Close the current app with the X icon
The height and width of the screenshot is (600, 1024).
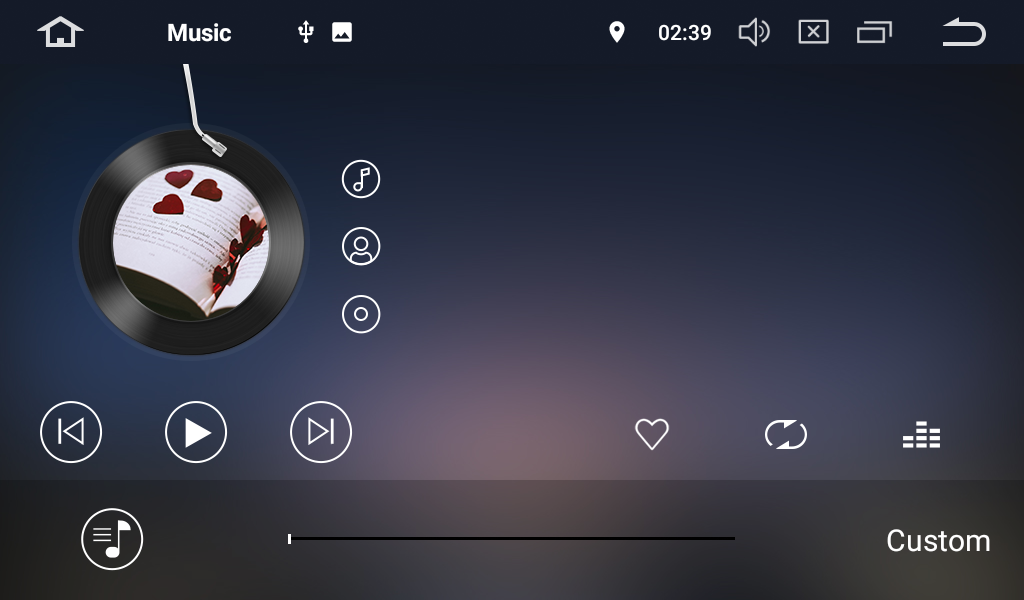[x=813, y=33]
